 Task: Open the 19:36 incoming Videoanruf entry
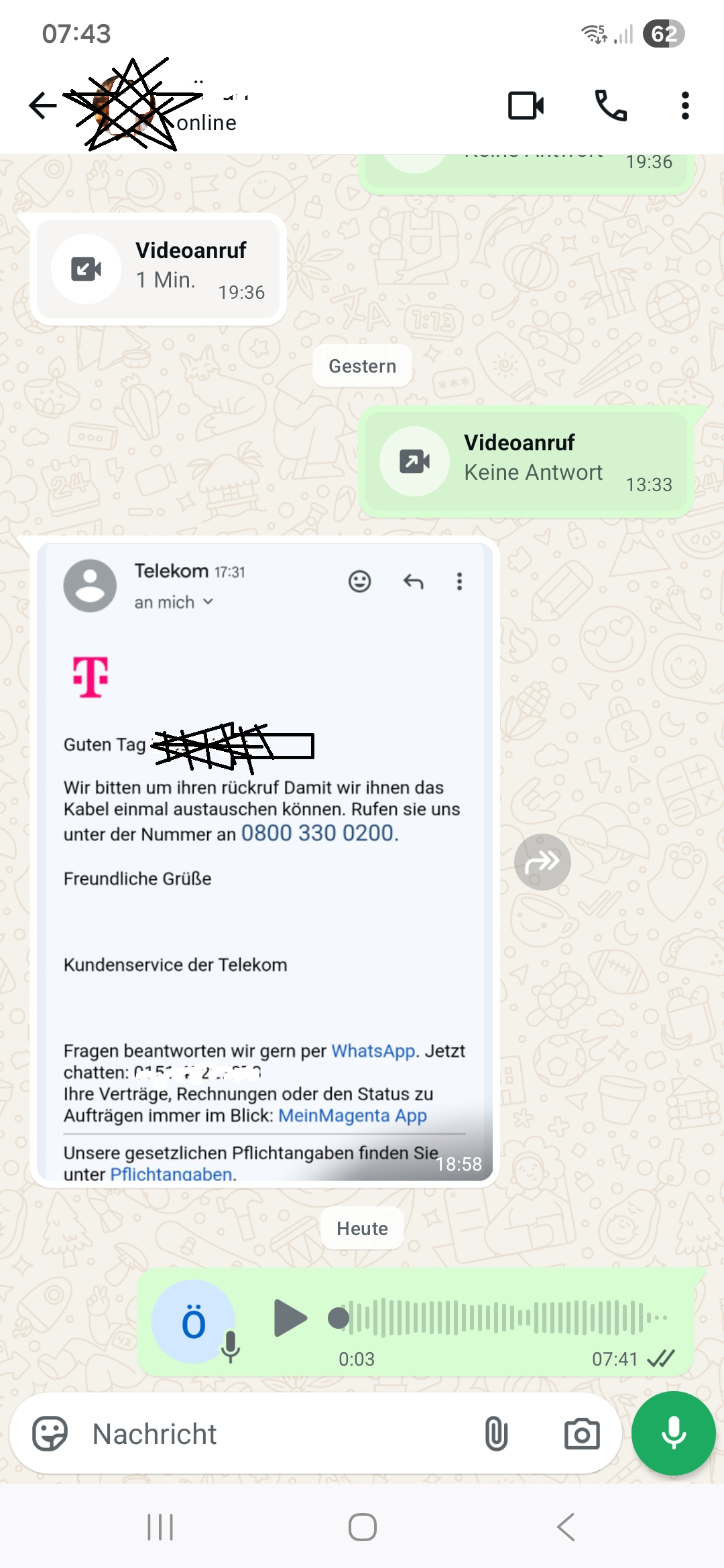158,269
